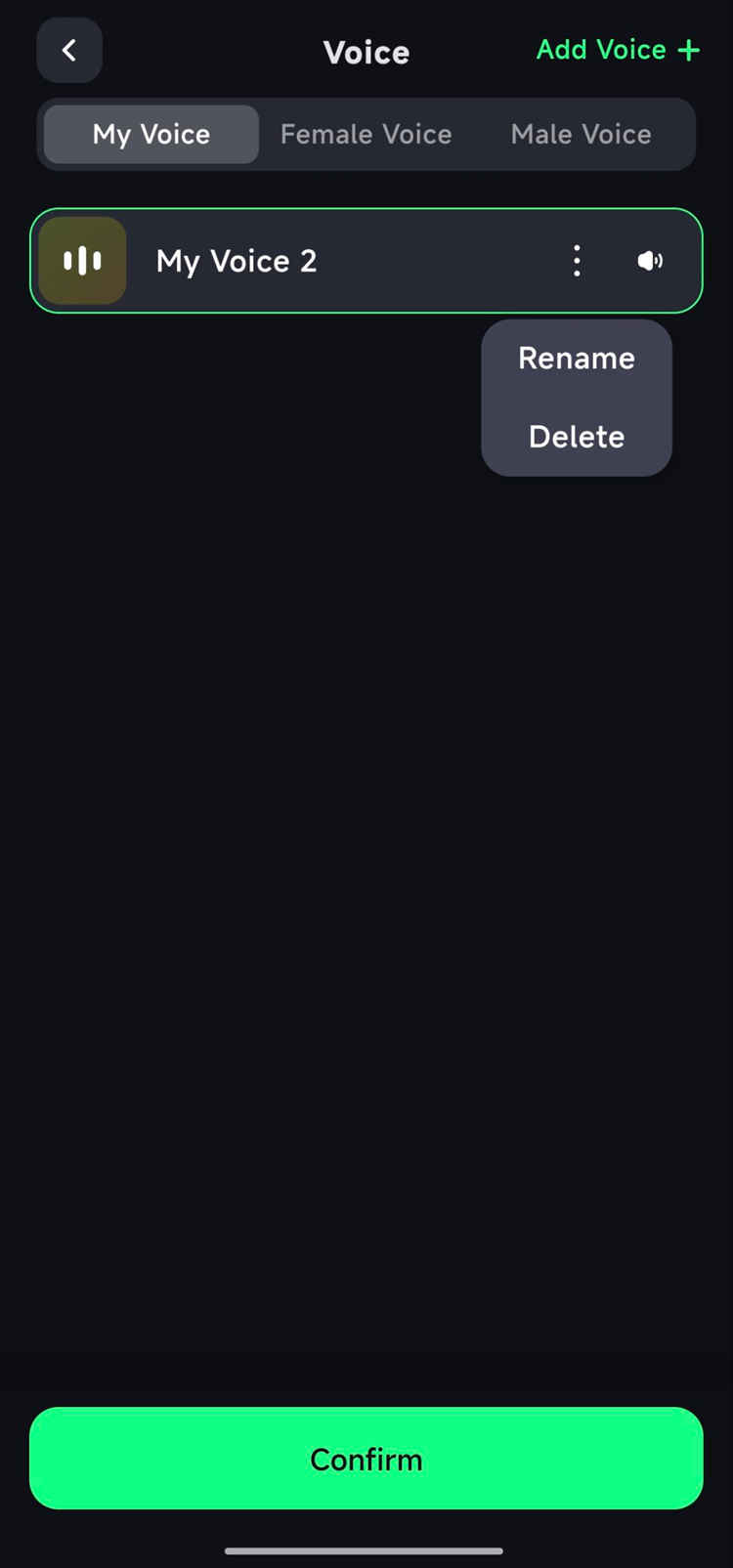733x1568 pixels.
Task: Go back using the top-left arrow
Action: pyautogui.click(x=69, y=50)
